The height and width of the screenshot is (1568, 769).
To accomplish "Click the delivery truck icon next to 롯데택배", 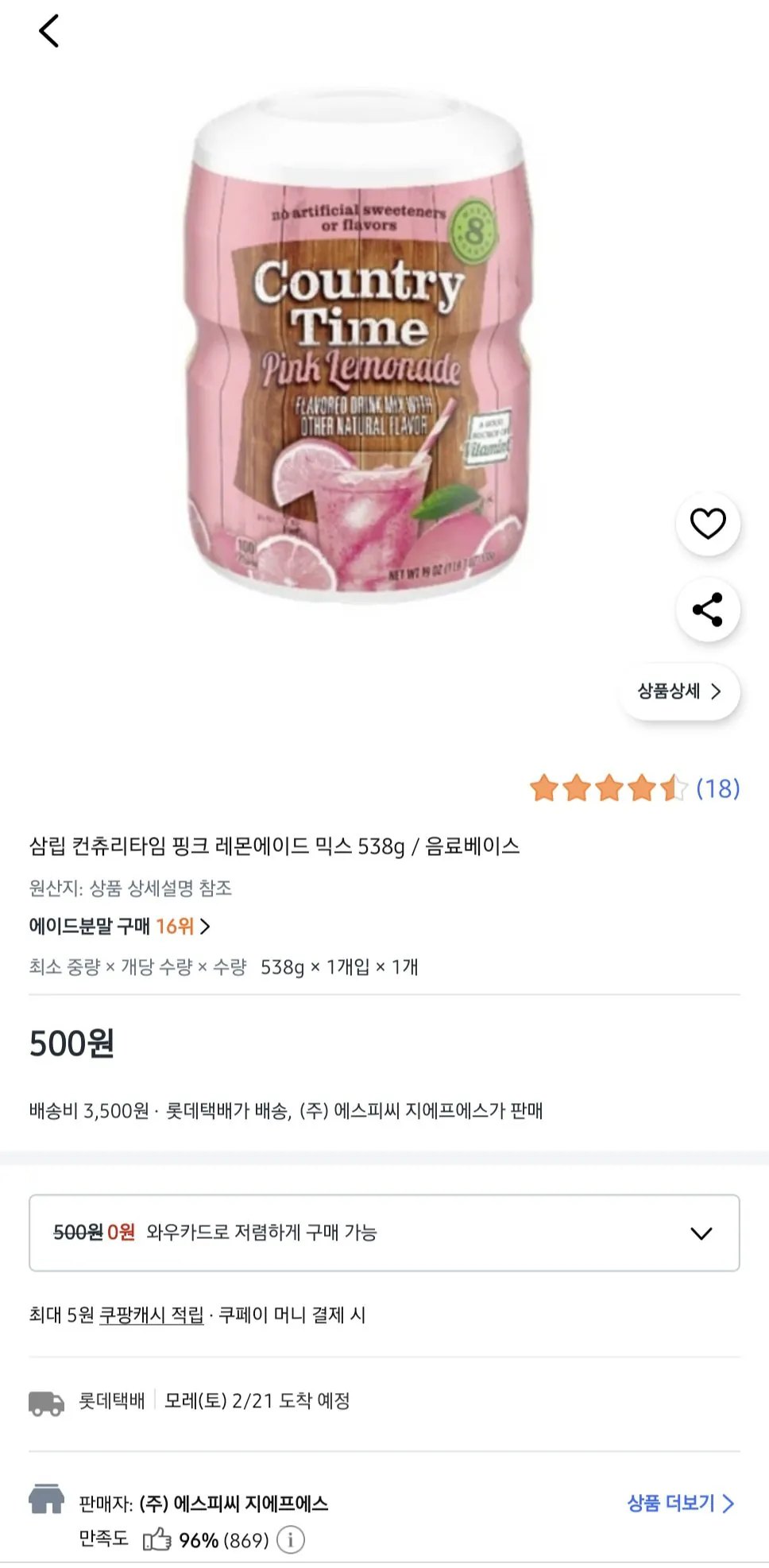I will (x=46, y=1402).
